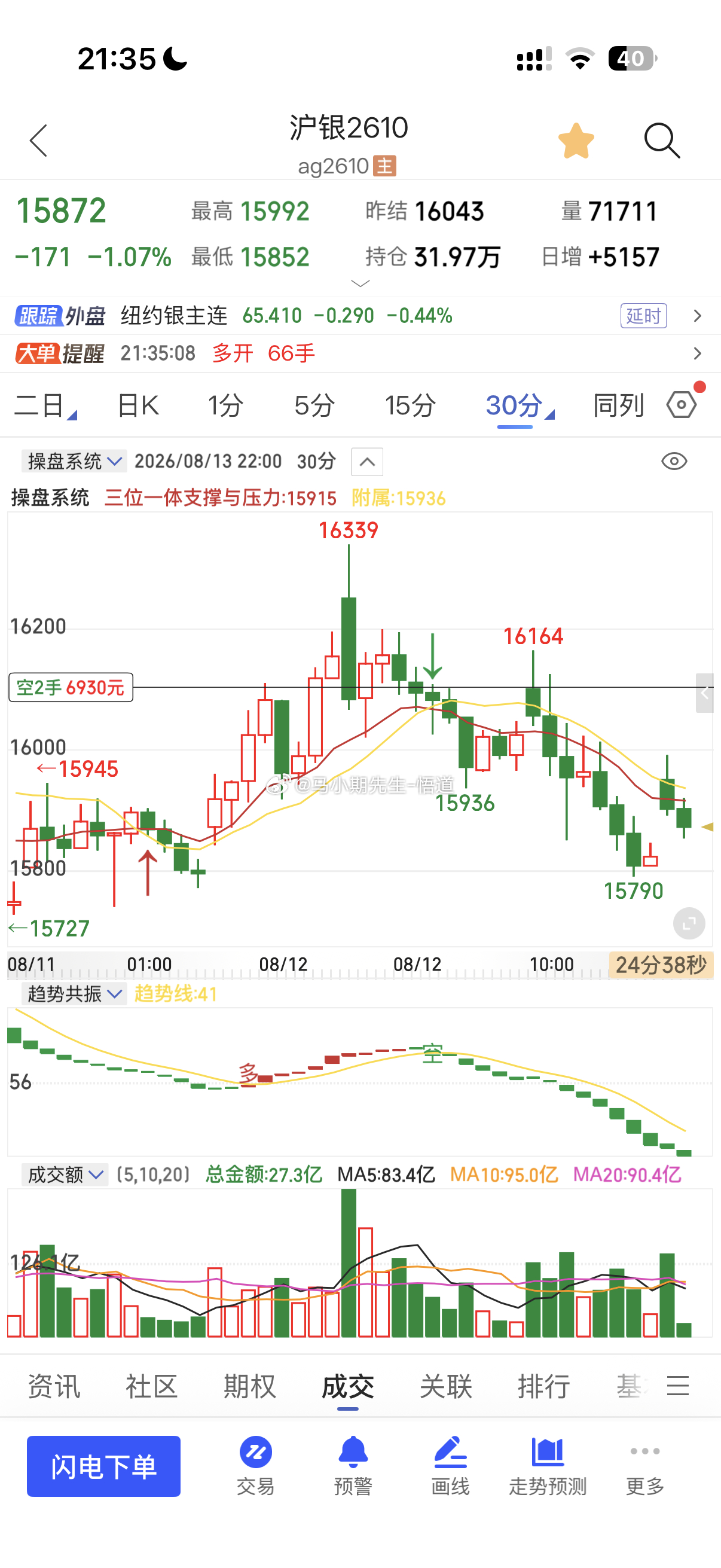Expand the chart to fullscreen

[x=689, y=923]
